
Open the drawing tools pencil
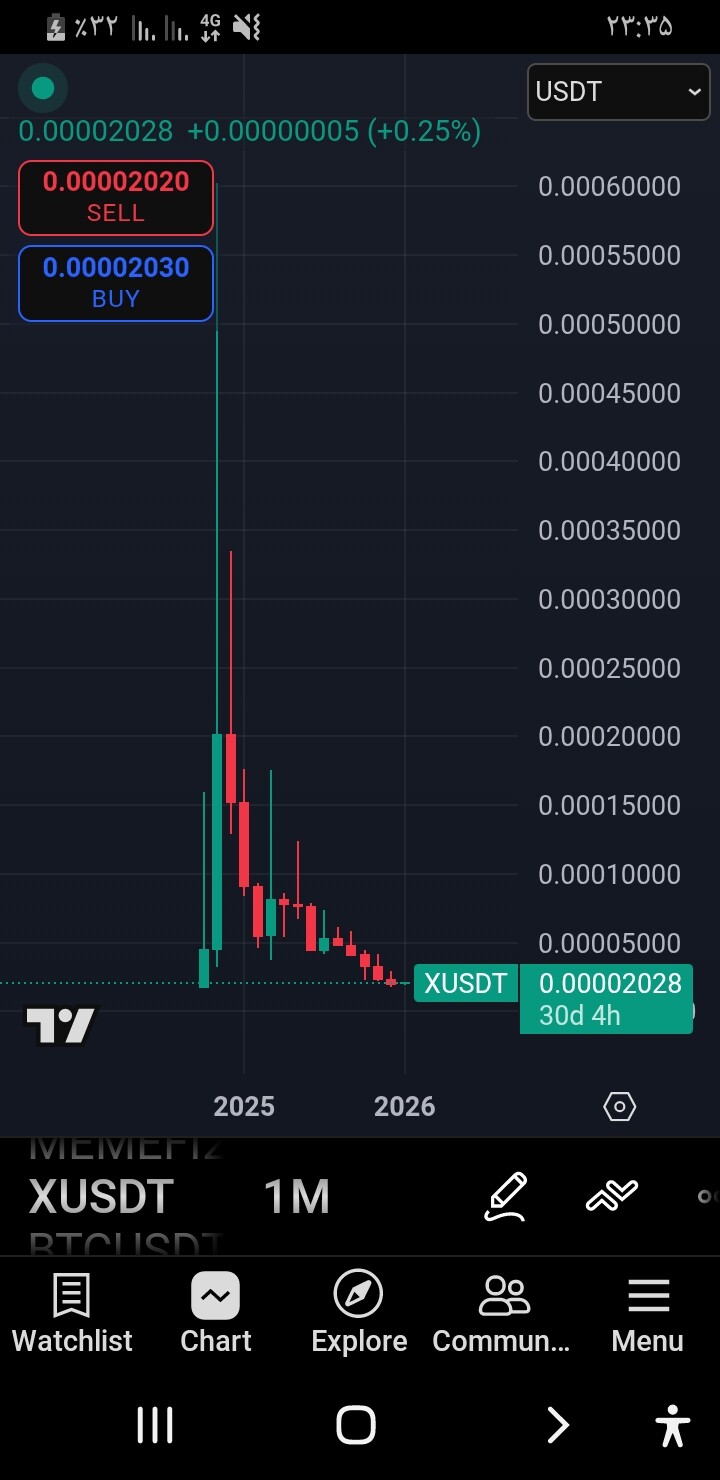505,1196
